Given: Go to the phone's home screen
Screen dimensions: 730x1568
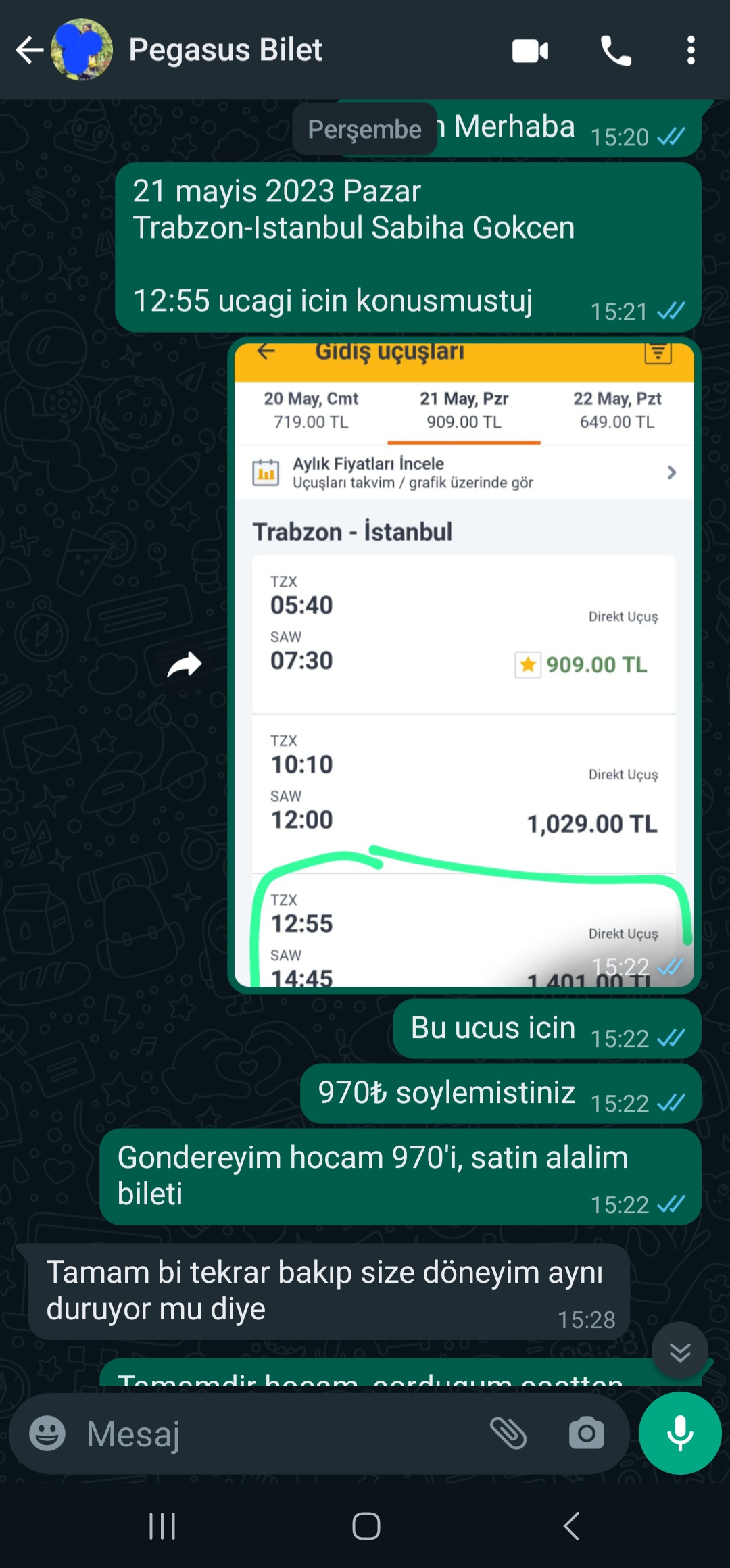Looking at the screenshot, I should (x=366, y=1526).
